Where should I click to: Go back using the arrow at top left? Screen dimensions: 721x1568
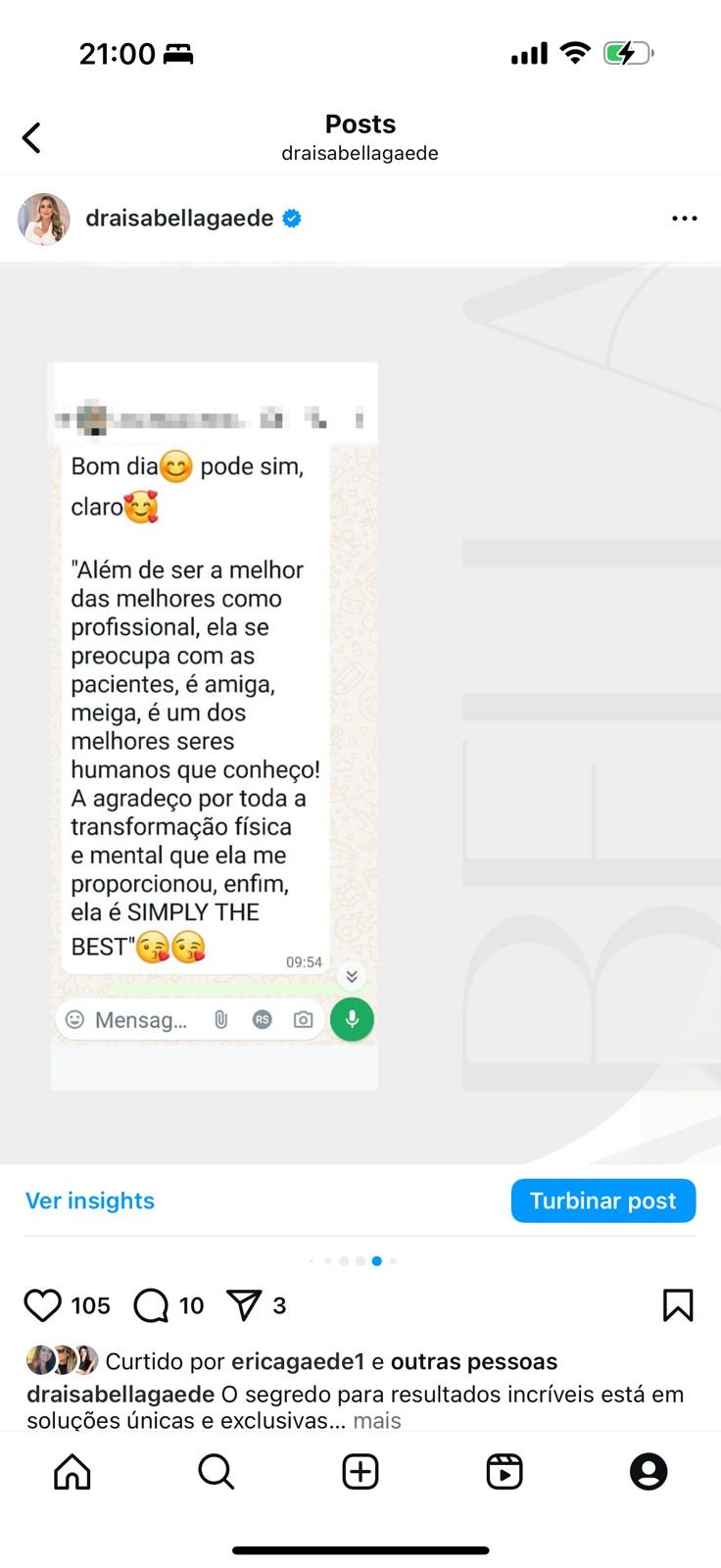click(31, 137)
